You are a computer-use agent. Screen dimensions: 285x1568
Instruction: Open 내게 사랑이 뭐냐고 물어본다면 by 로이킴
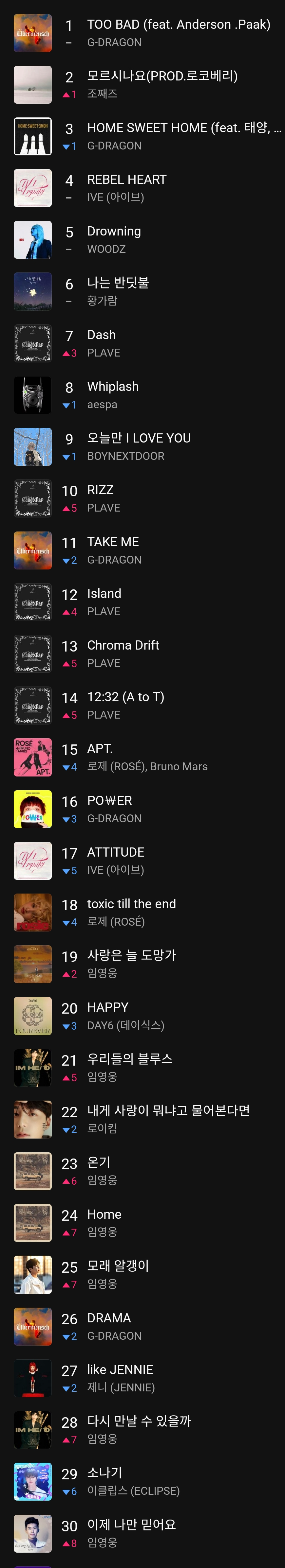pyautogui.click(x=168, y=1111)
